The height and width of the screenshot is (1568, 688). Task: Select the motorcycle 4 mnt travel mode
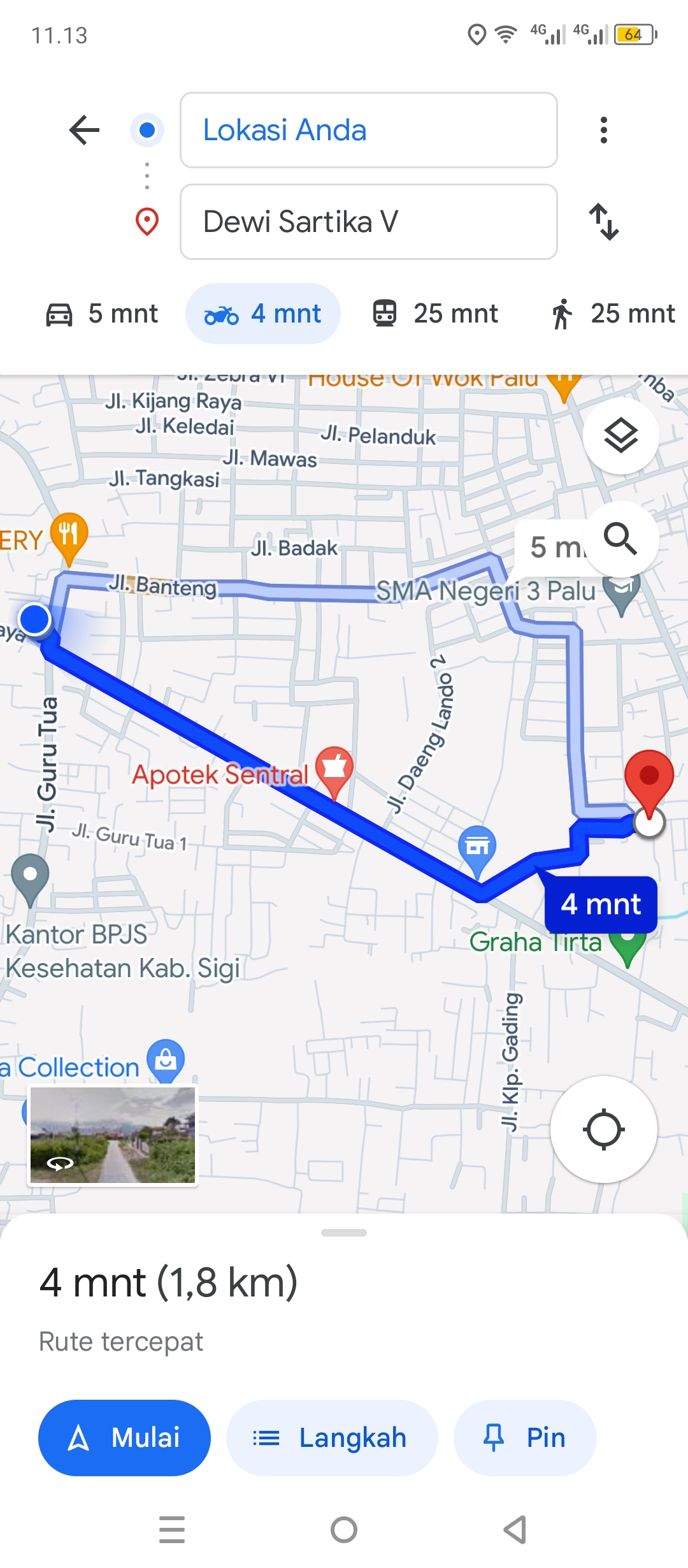point(262,314)
